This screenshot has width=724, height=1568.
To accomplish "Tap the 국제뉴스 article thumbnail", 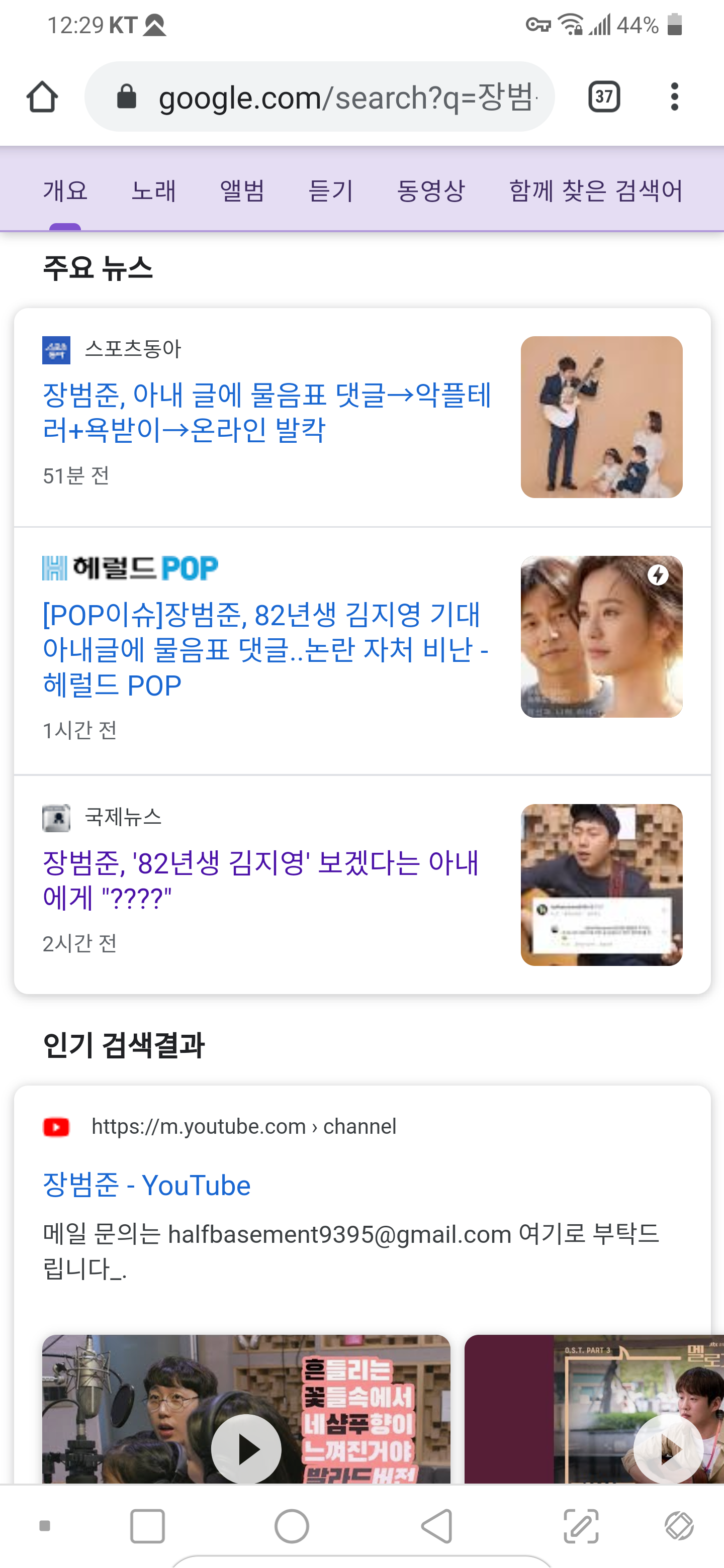I will tap(601, 885).
